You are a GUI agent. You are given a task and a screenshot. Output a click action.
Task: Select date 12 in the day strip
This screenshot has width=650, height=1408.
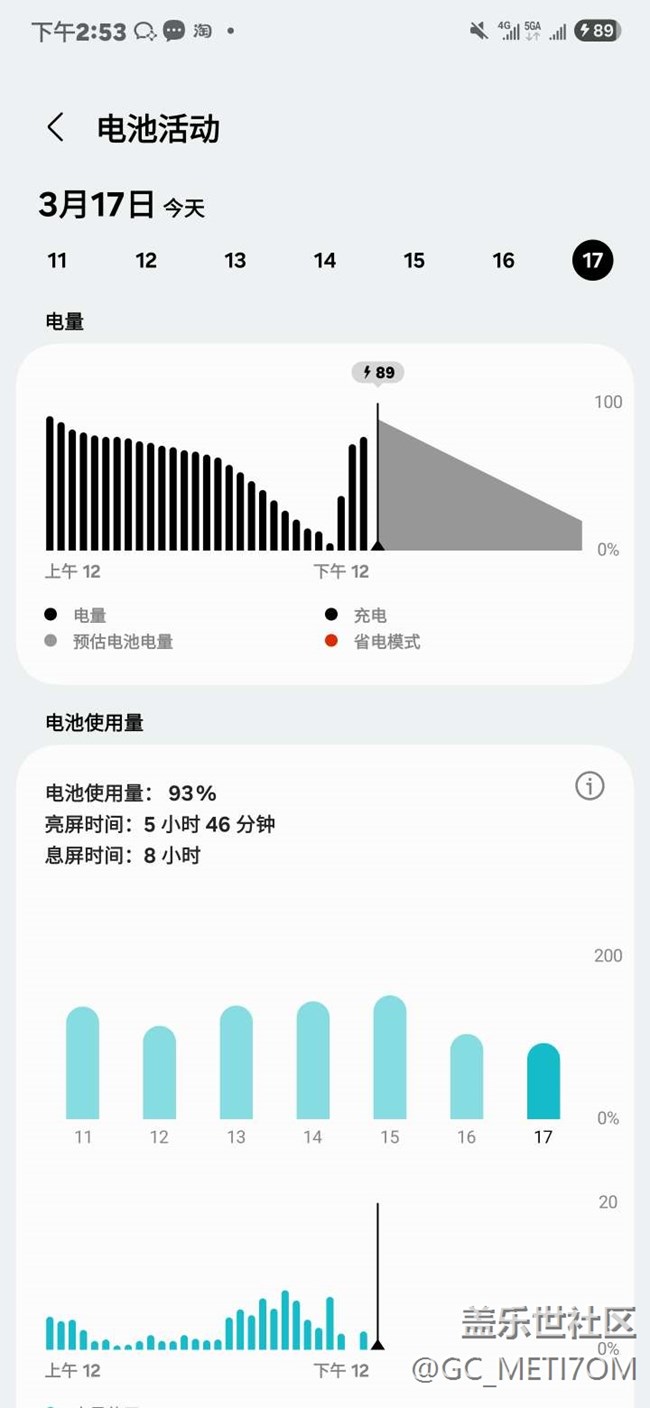click(x=146, y=261)
